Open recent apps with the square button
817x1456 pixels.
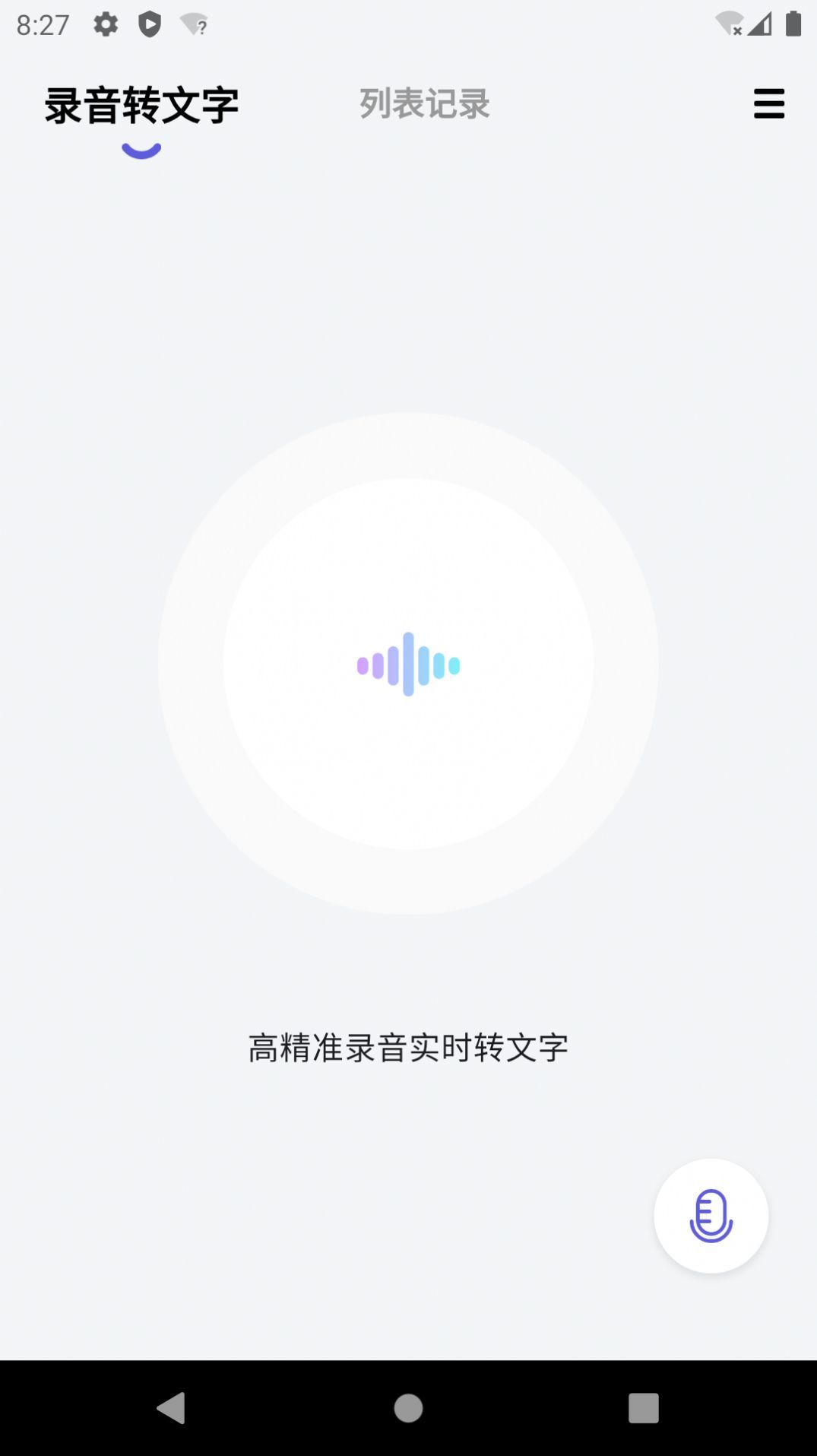644,1407
